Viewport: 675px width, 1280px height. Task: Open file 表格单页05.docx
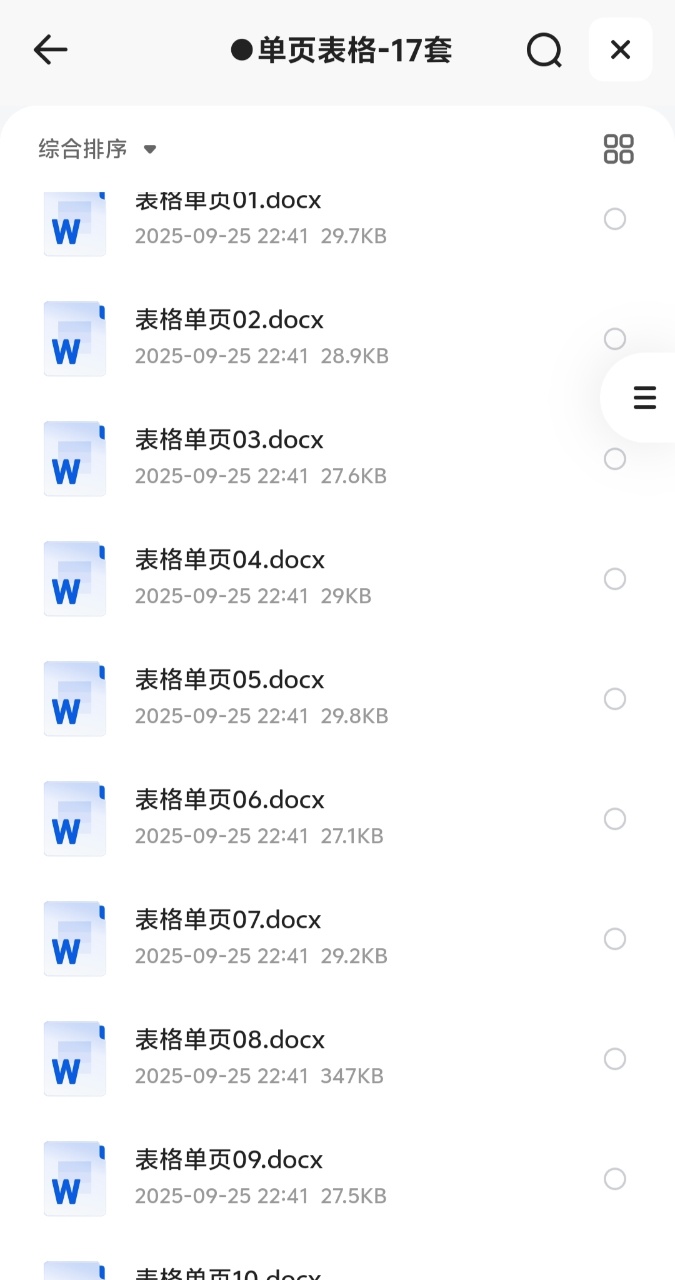(229, 681)
